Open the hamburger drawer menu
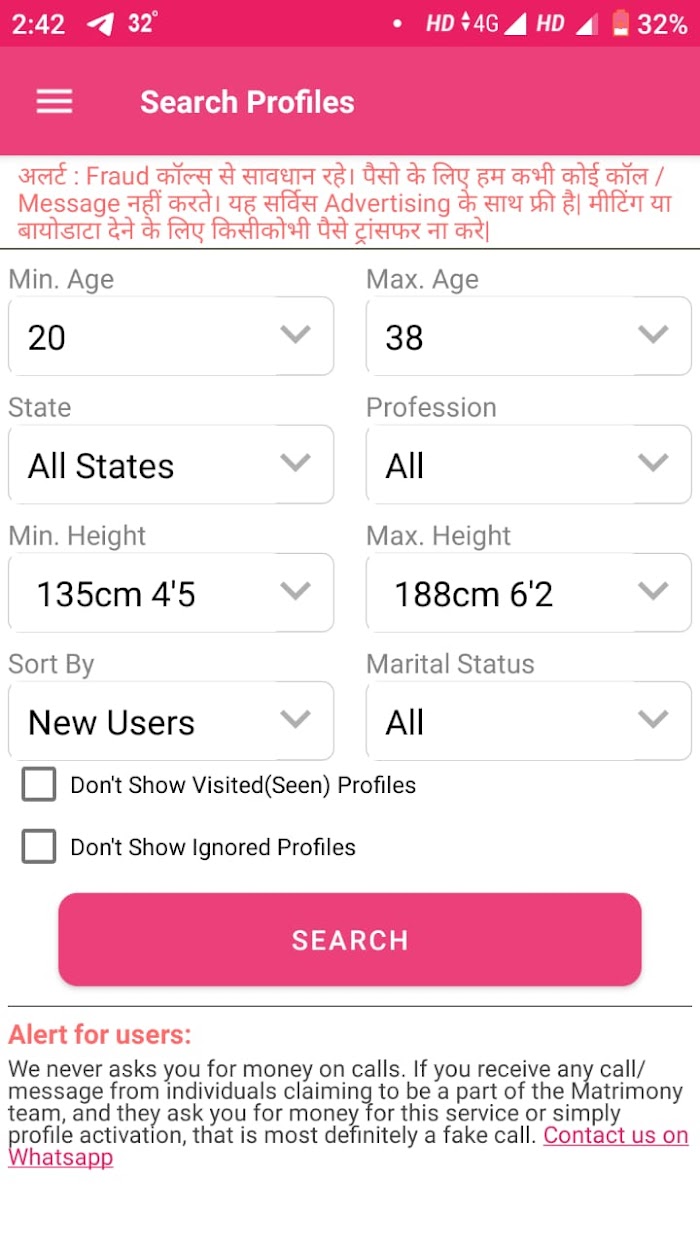This screenshot has width=700, height=1244. pyautogui.click(x=54, y=102)
